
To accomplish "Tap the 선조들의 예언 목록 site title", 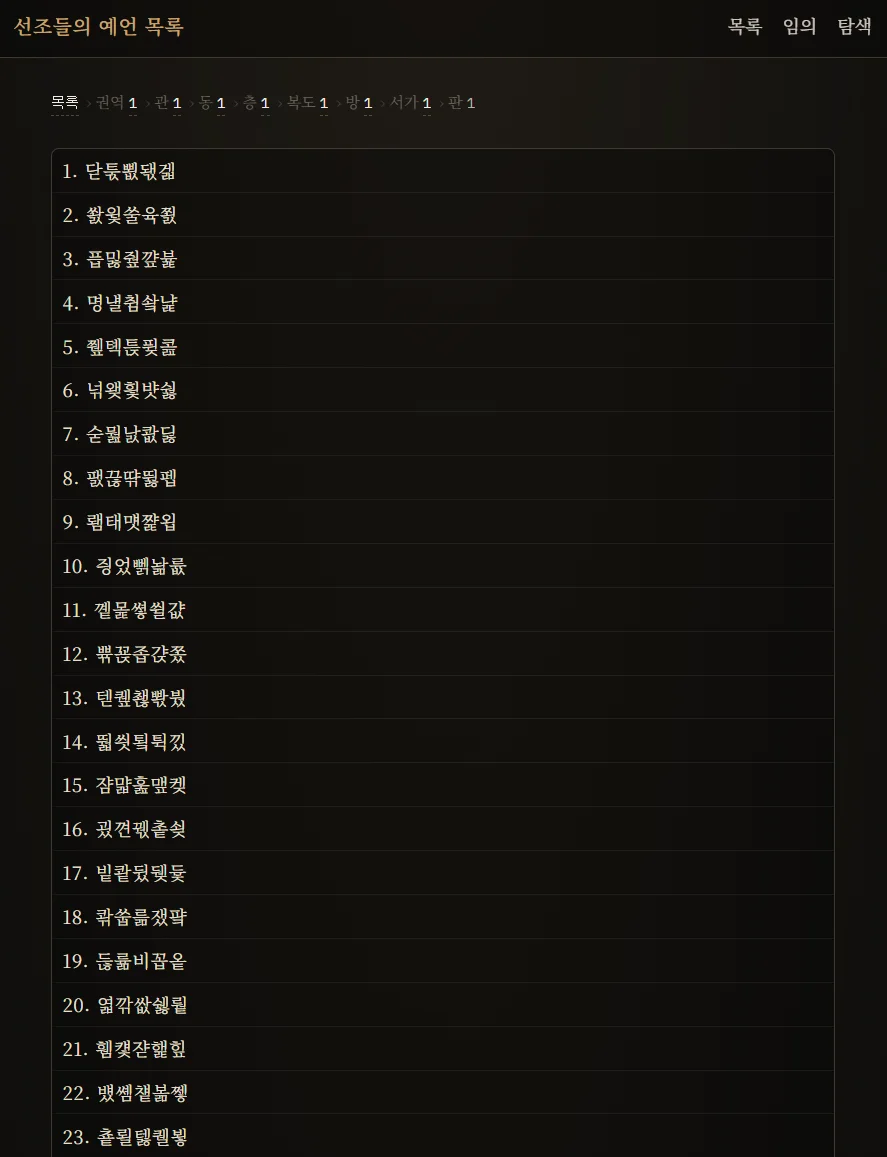I will coord(98,27).
